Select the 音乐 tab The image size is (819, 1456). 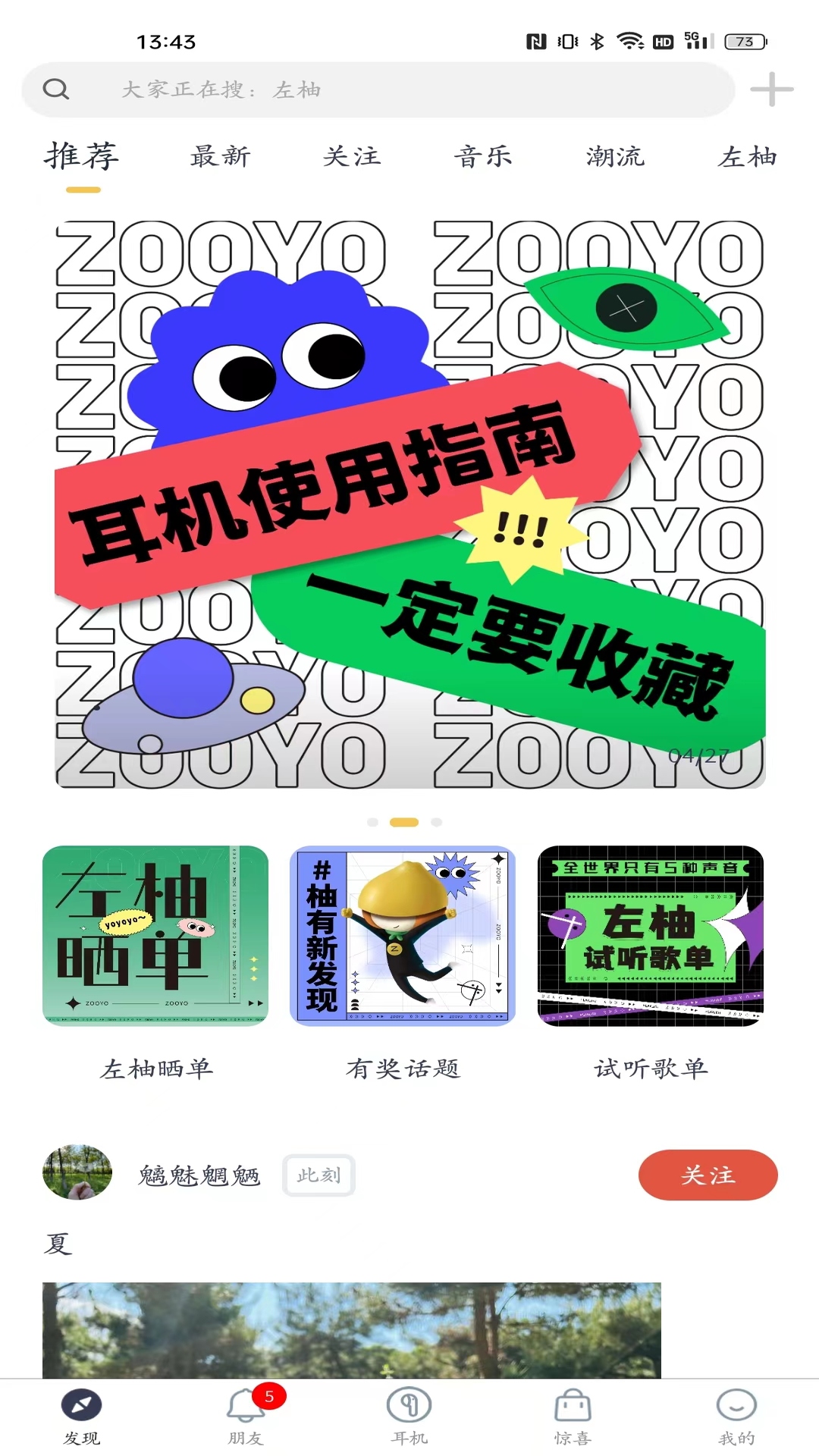coord(483,156)
